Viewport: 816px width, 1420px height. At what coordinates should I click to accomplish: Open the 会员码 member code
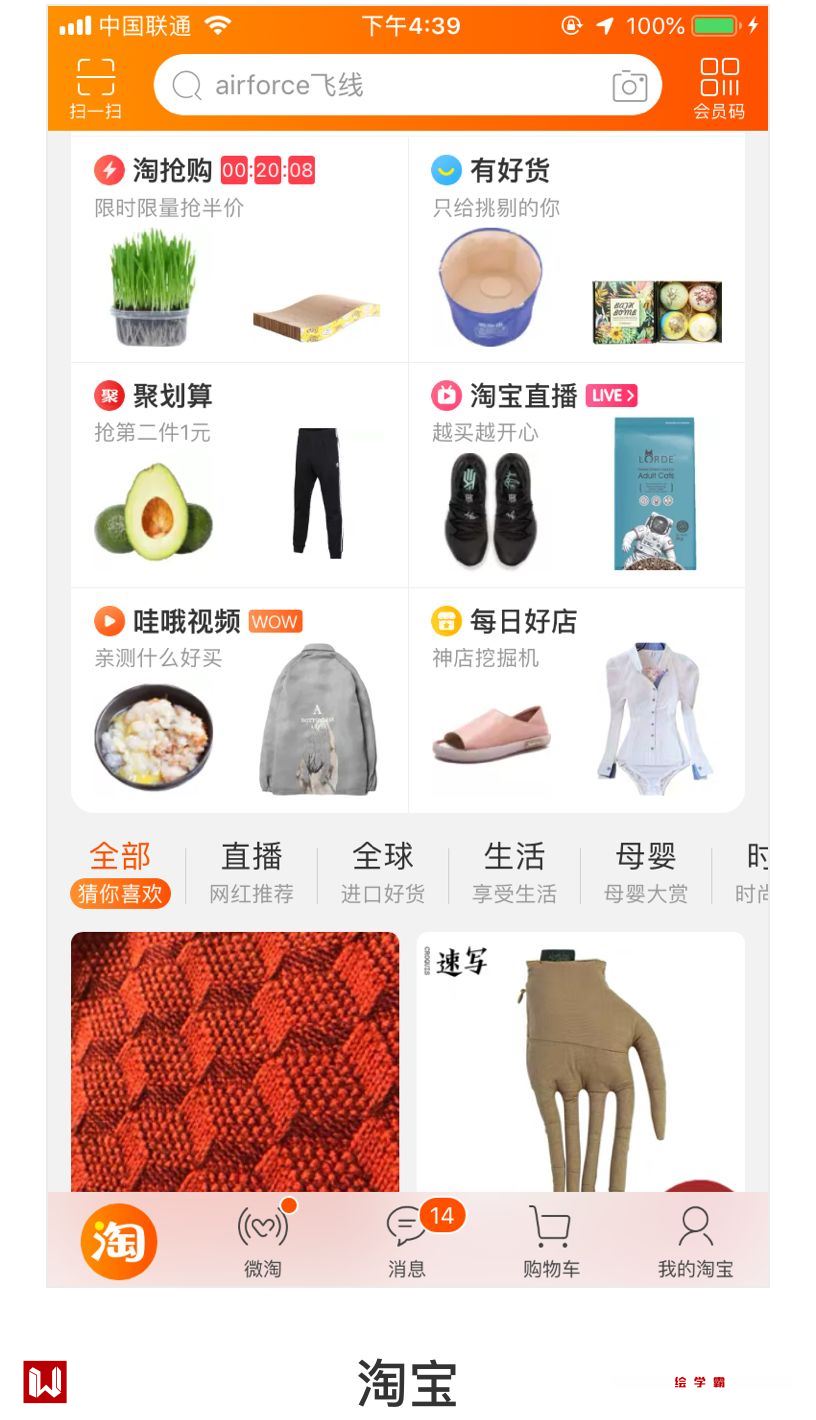[x=719, y=88]
